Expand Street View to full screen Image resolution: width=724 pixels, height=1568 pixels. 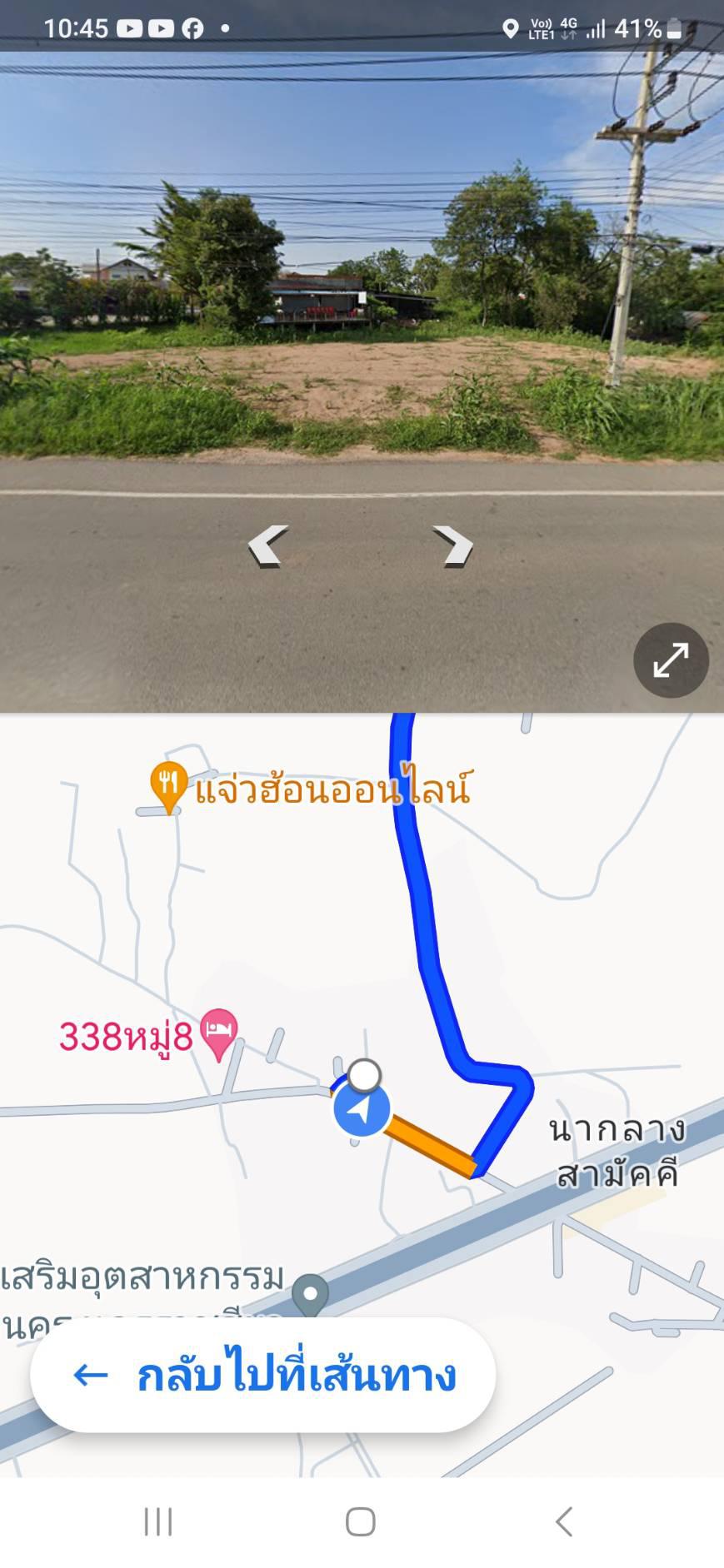click(671, 660)
